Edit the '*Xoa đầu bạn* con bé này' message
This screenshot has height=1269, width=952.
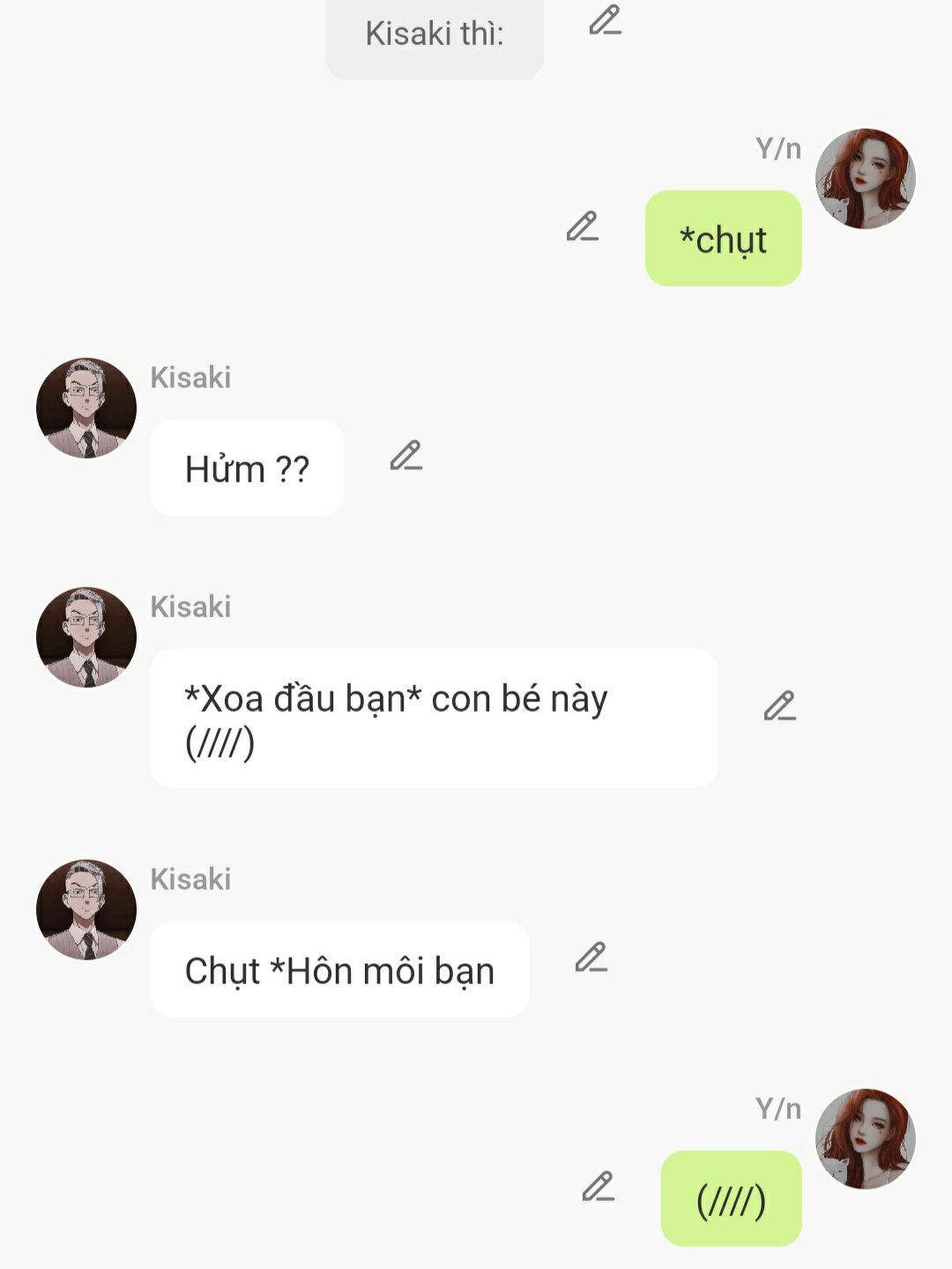point(779,706)
